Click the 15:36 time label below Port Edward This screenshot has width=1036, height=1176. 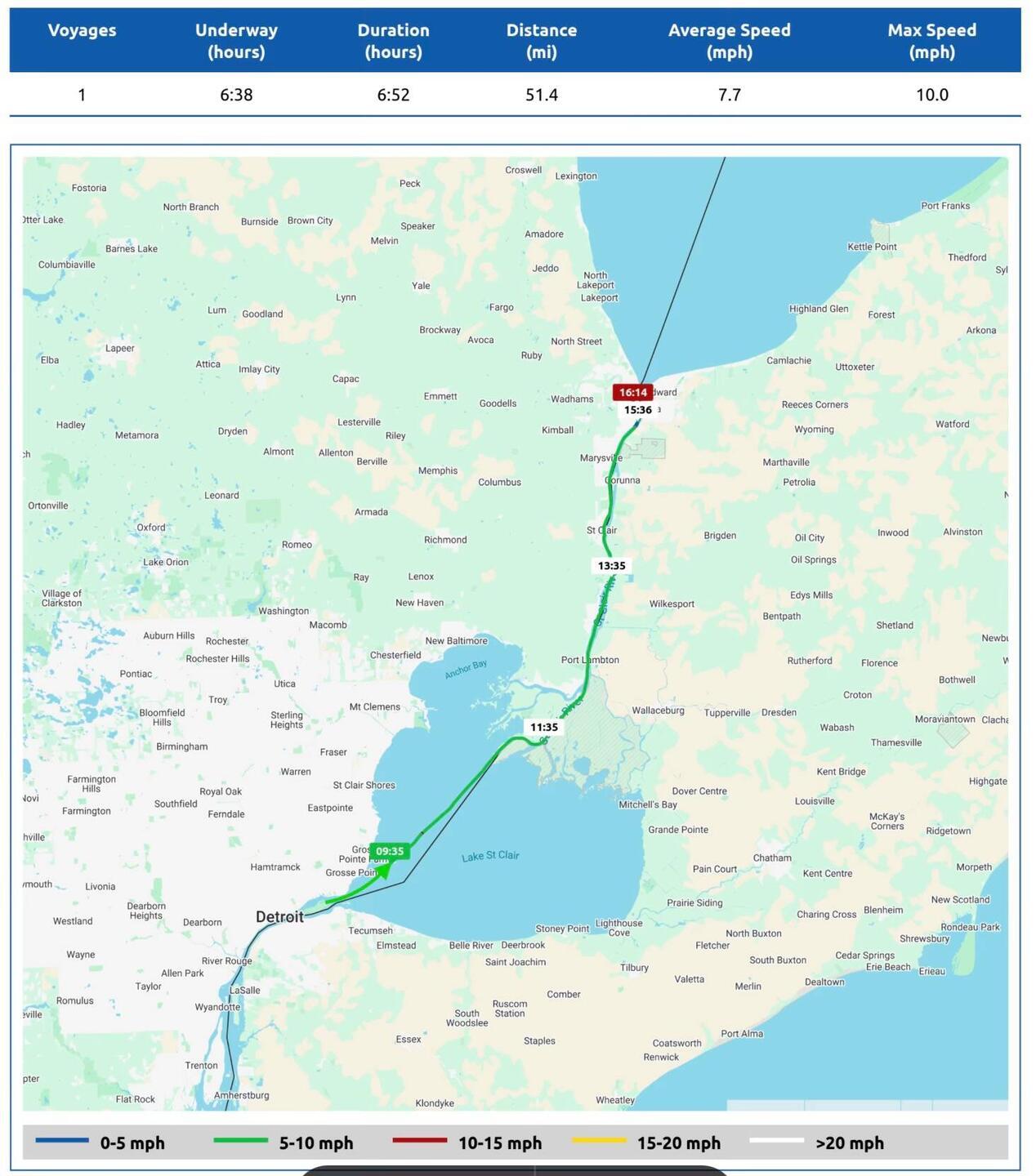[x=638, y=410]
